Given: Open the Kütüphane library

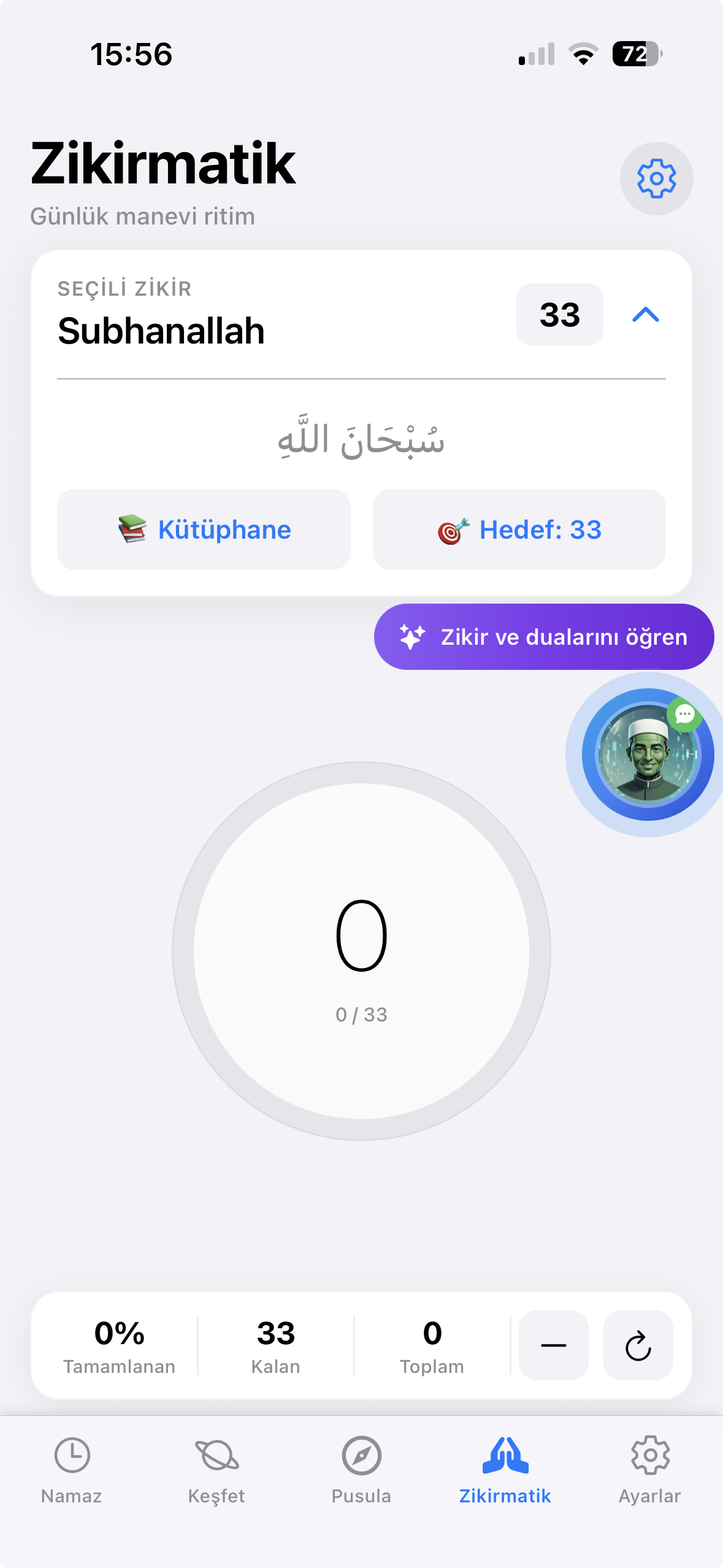Looking at the screenshot, I should (x=204, y=529).
